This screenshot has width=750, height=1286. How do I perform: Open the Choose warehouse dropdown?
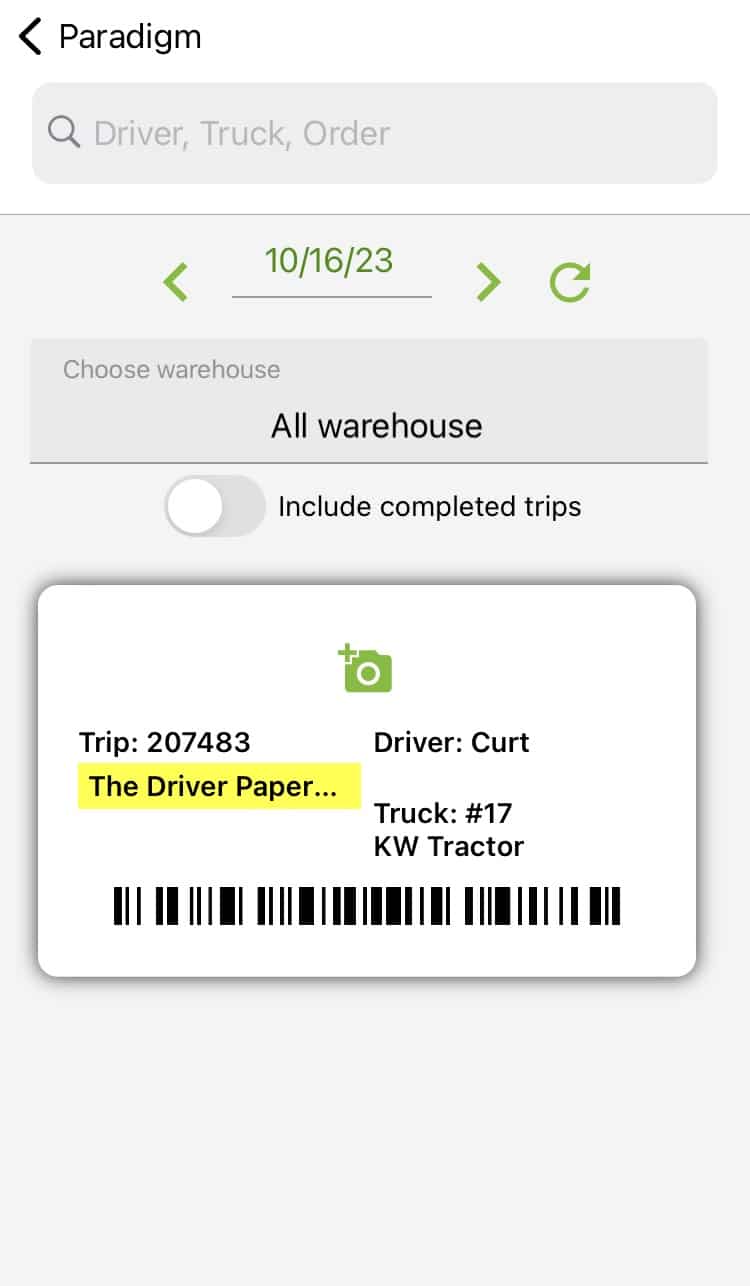point(369,401)
